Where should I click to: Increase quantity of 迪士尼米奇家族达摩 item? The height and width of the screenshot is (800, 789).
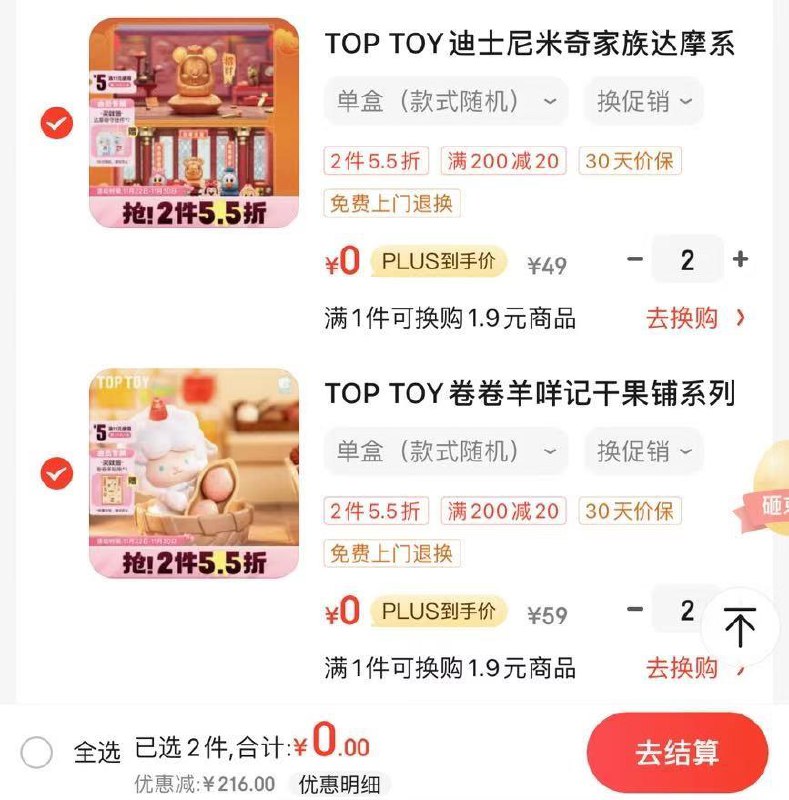coord(740,260)
